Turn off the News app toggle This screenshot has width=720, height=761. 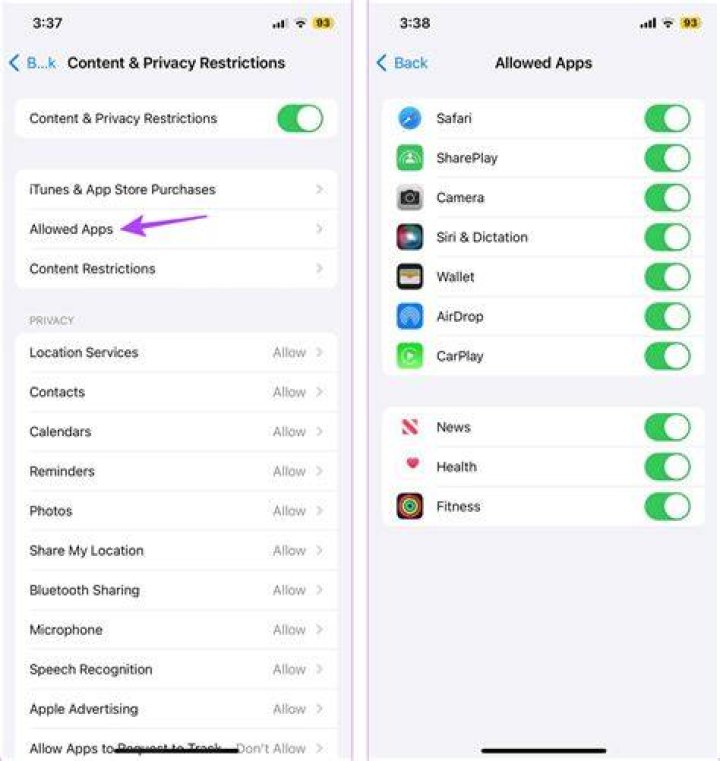click(x=668, y=428)
